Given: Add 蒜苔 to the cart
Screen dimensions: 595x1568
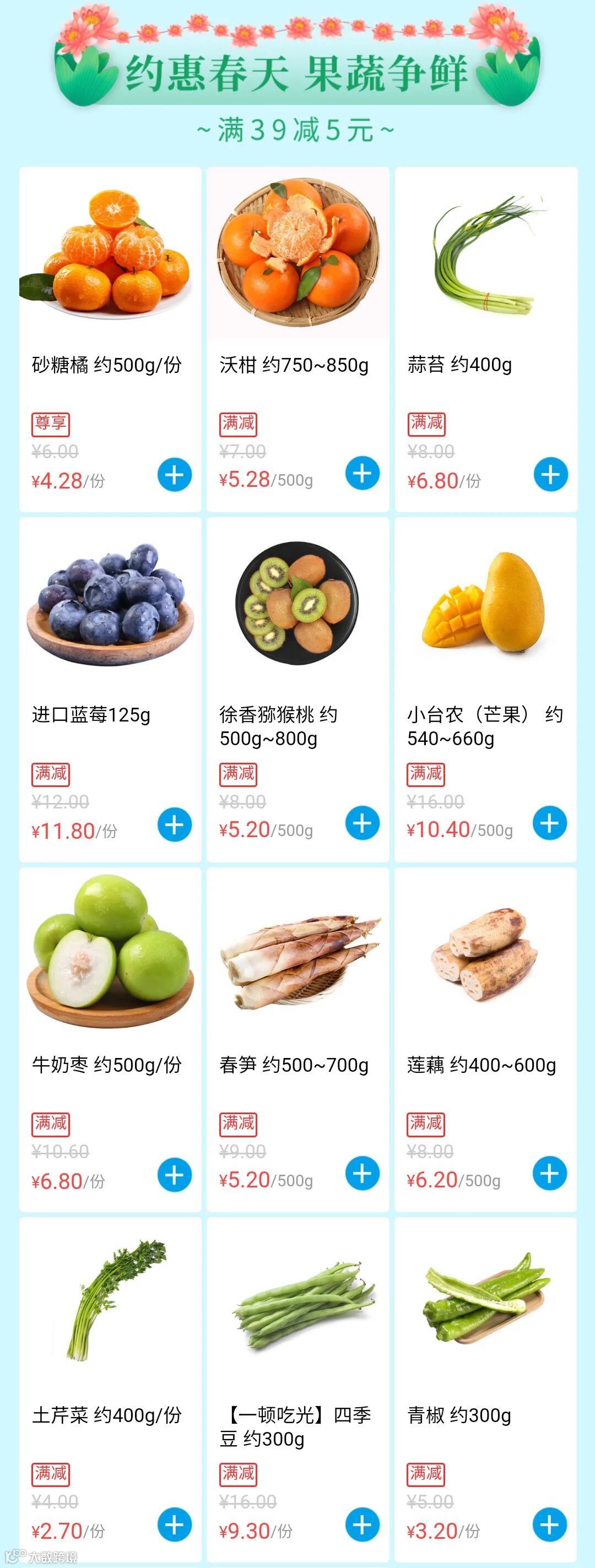Looking at the screenshot, I should 550,475.
